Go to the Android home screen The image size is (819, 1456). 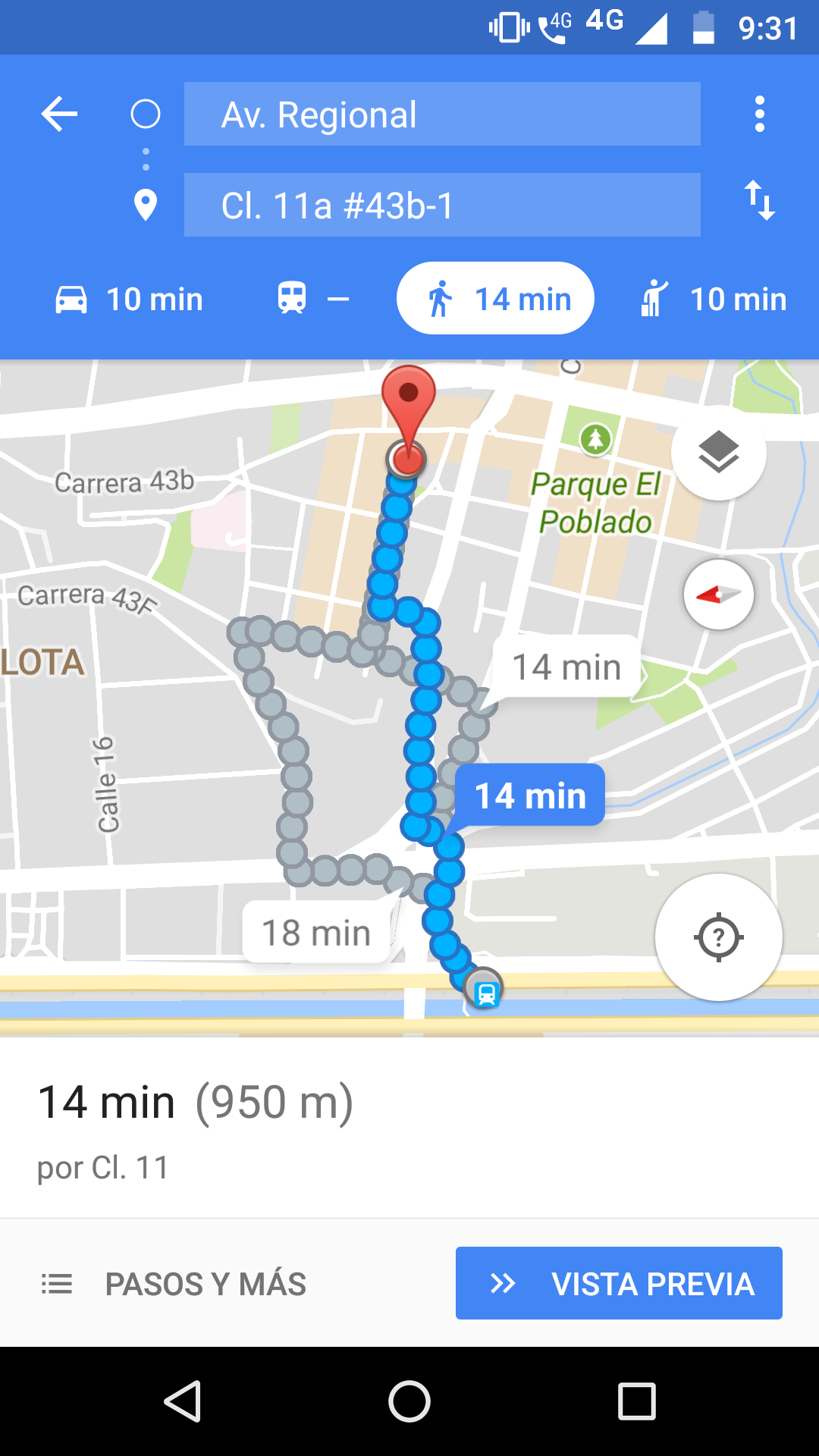click(x=409, y=1401)
